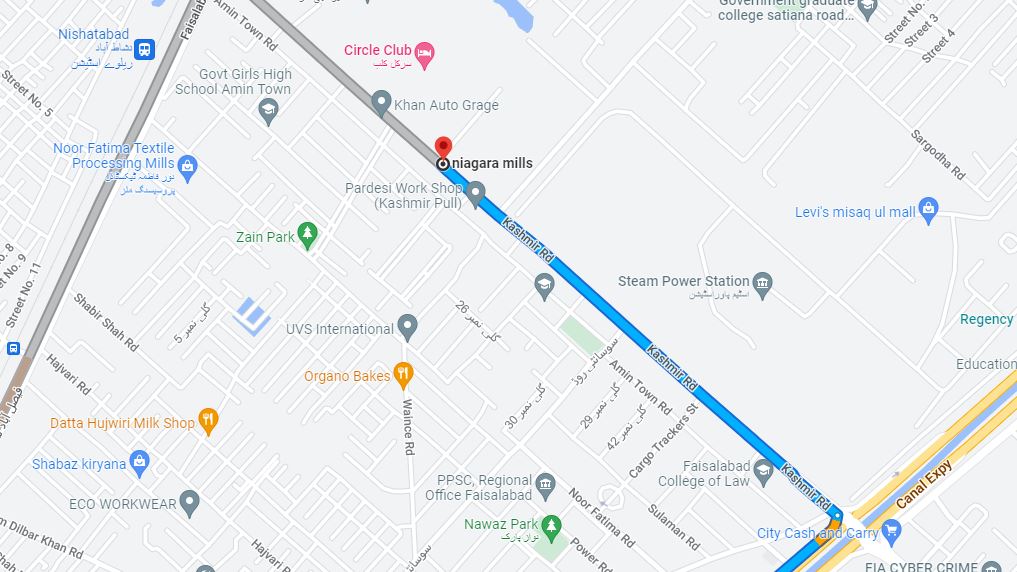Tap Nishatabad railway station marker

(144, 50)
